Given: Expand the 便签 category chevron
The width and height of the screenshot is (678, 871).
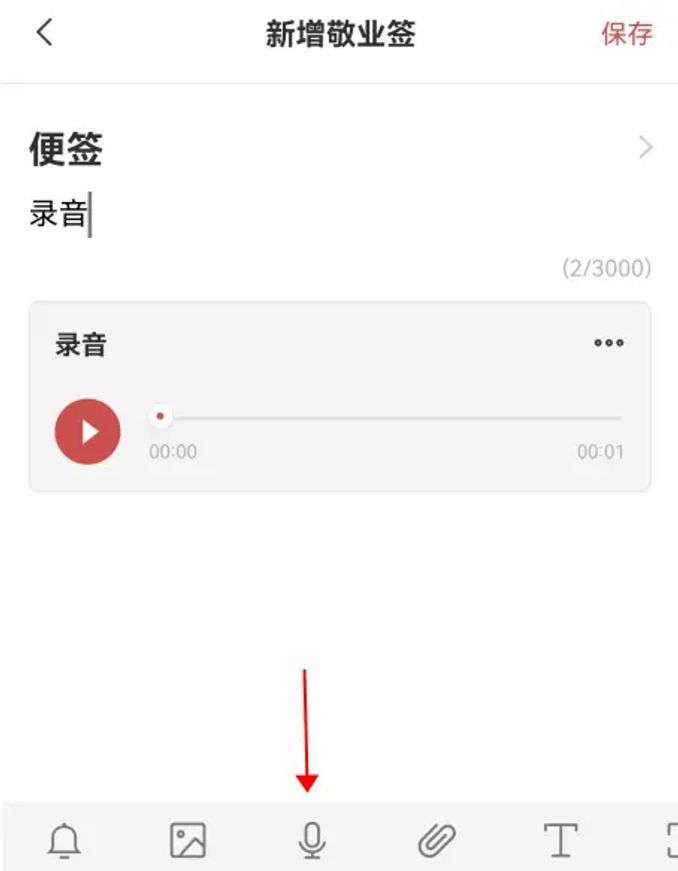Looking at the screenshot, I should point(645,148).
